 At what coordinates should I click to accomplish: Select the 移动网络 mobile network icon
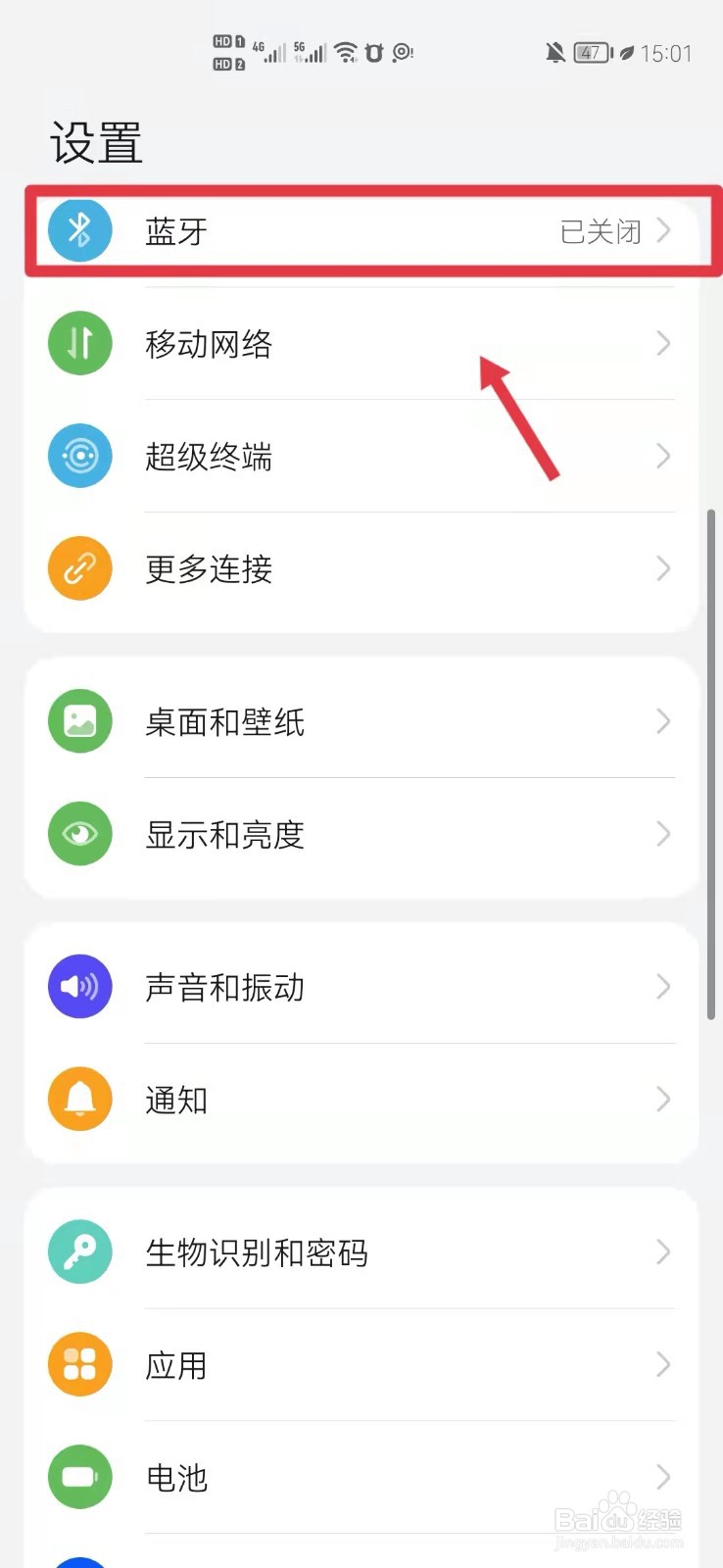pos(79,343)
